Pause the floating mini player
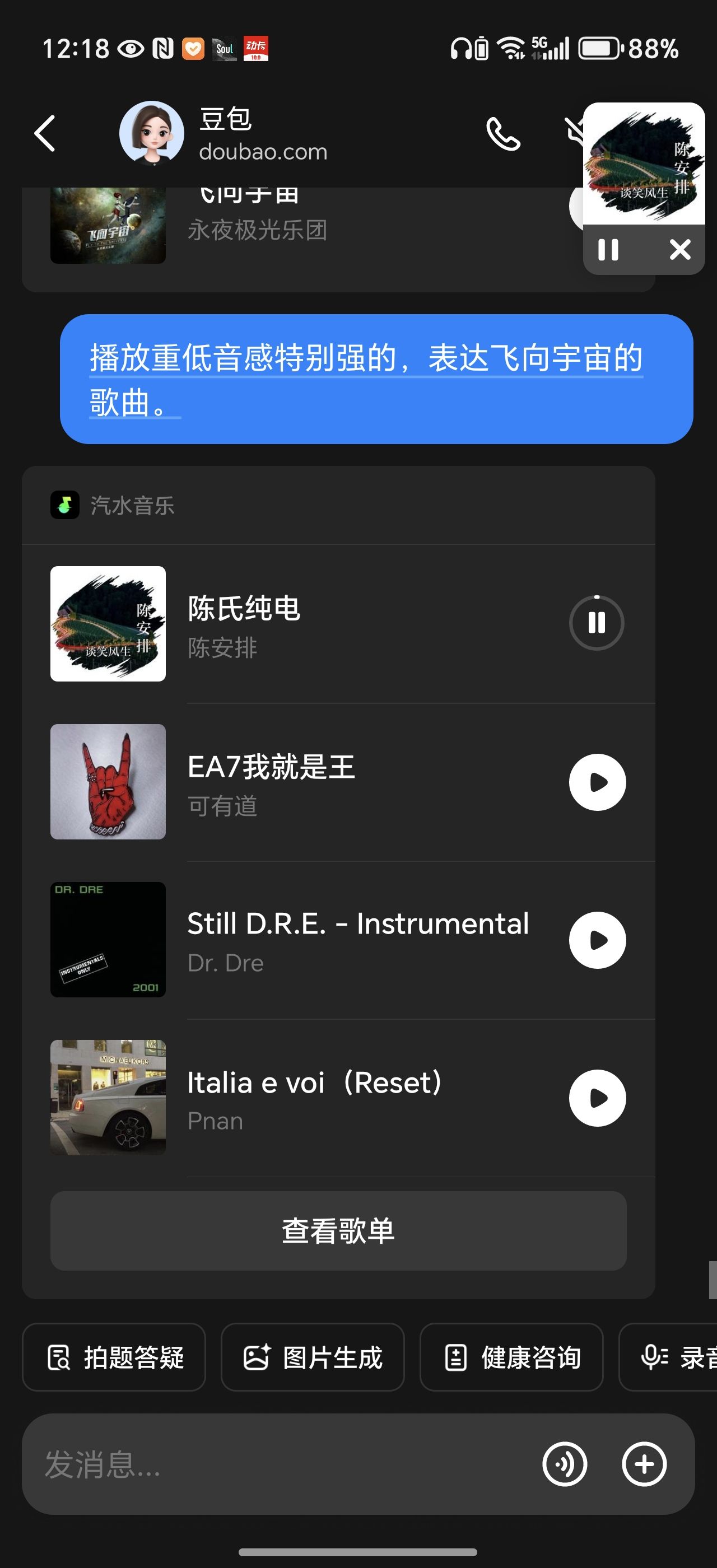 coord(608,250)
